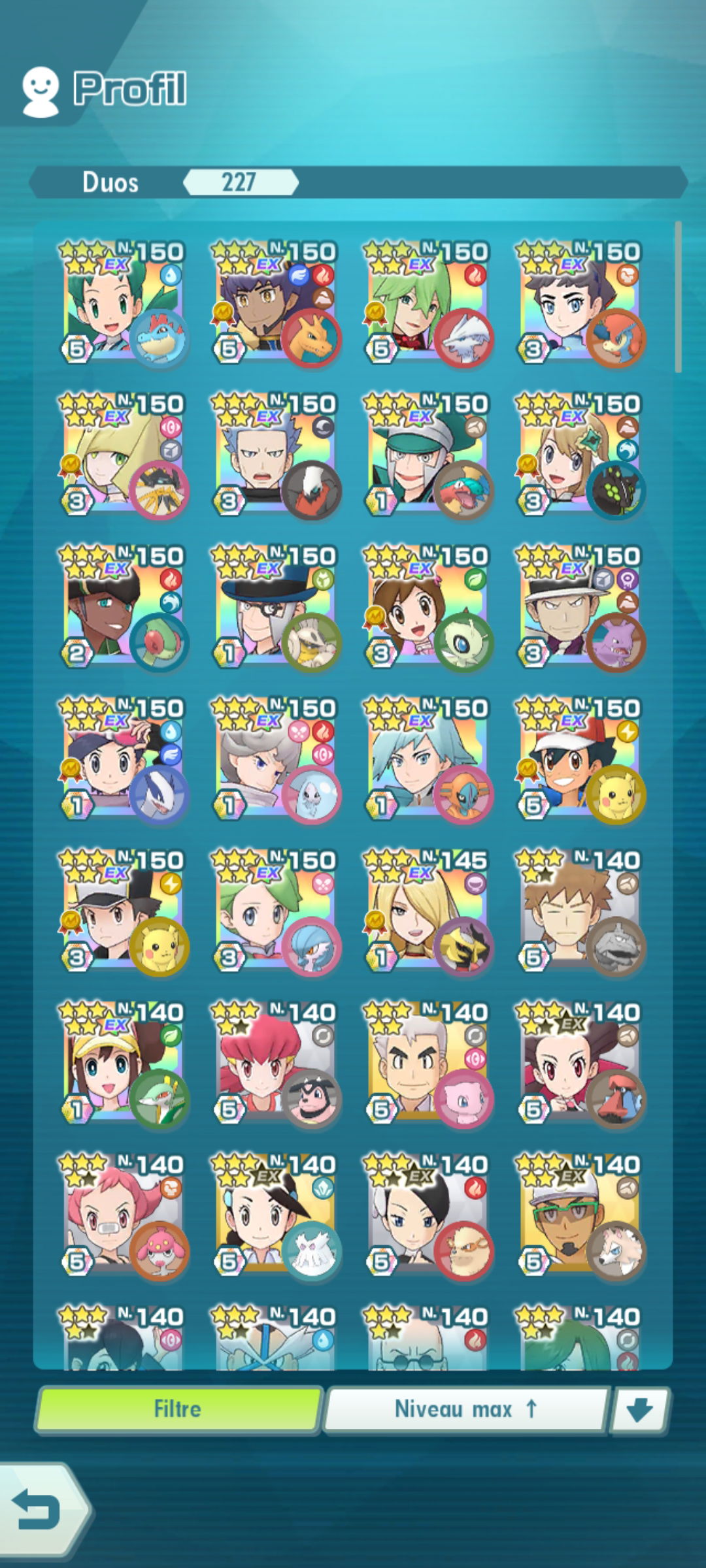View the sync pair with Darkrai
706x1568 pixels.
tap(273, 455)
